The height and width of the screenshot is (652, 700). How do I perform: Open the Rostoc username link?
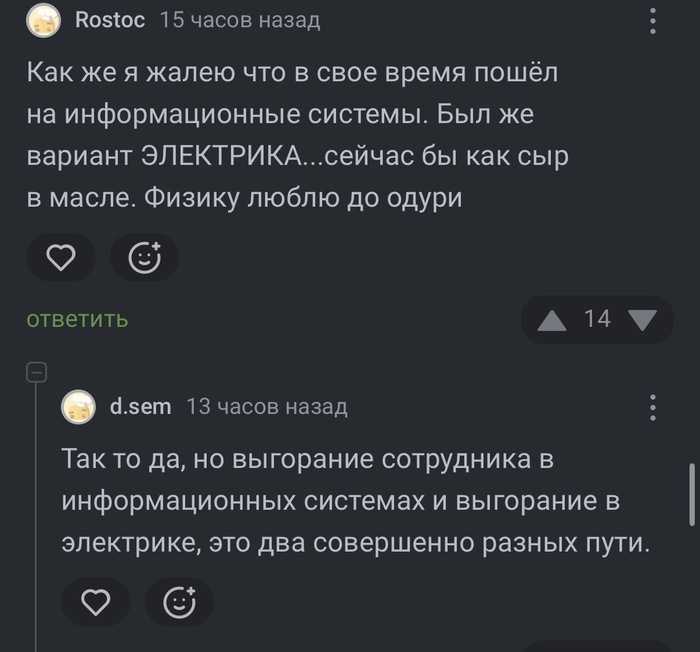pyautogui.click(x=110, y=20)
